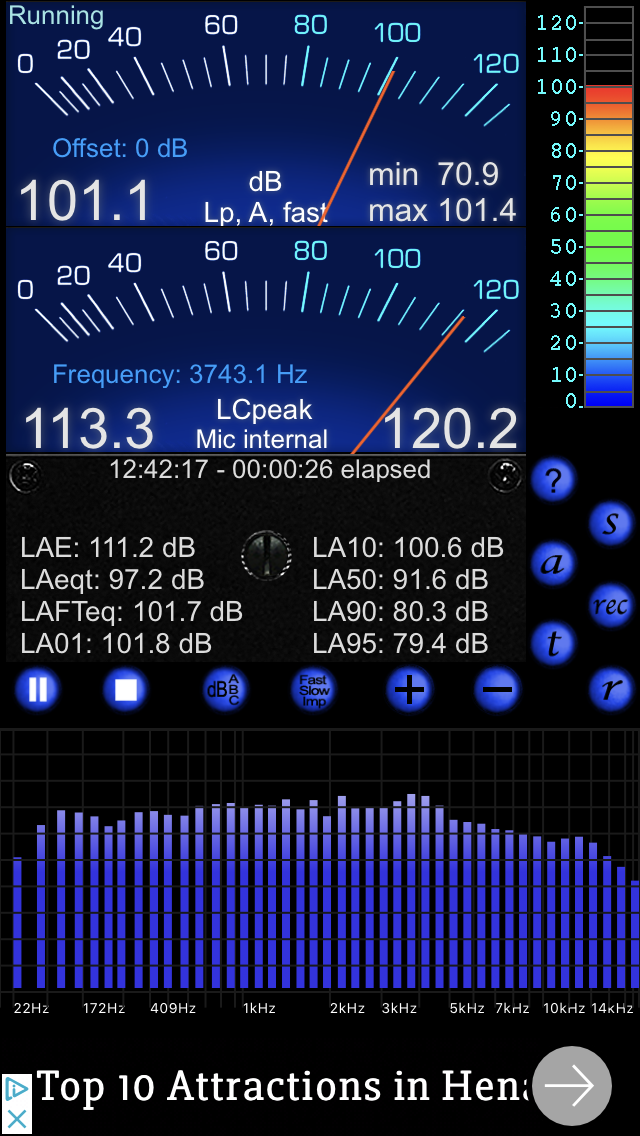This screenshot has width=640, height=1136.
Task: Open help with the question mark button
Action: 553,481
